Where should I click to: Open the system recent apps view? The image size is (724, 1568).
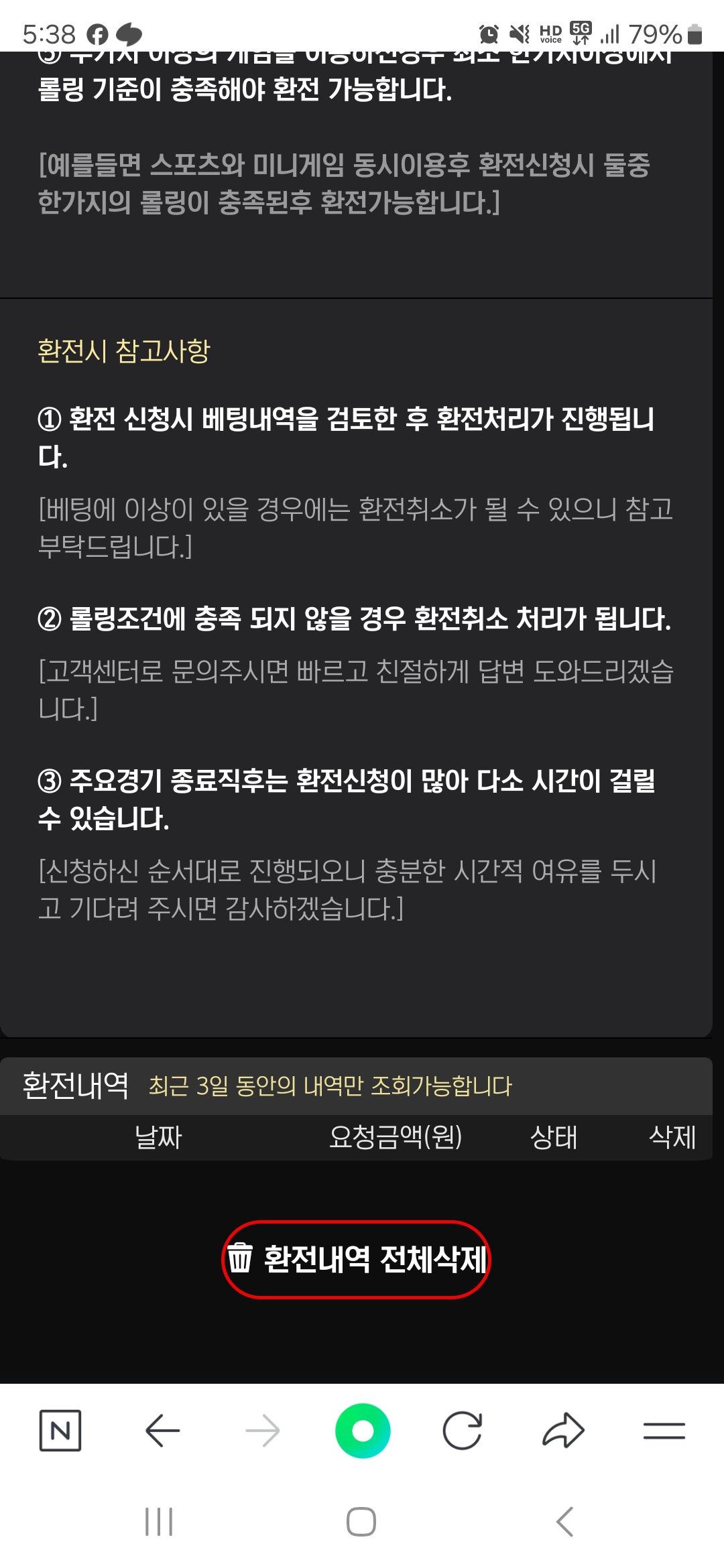pos(159,1522)
